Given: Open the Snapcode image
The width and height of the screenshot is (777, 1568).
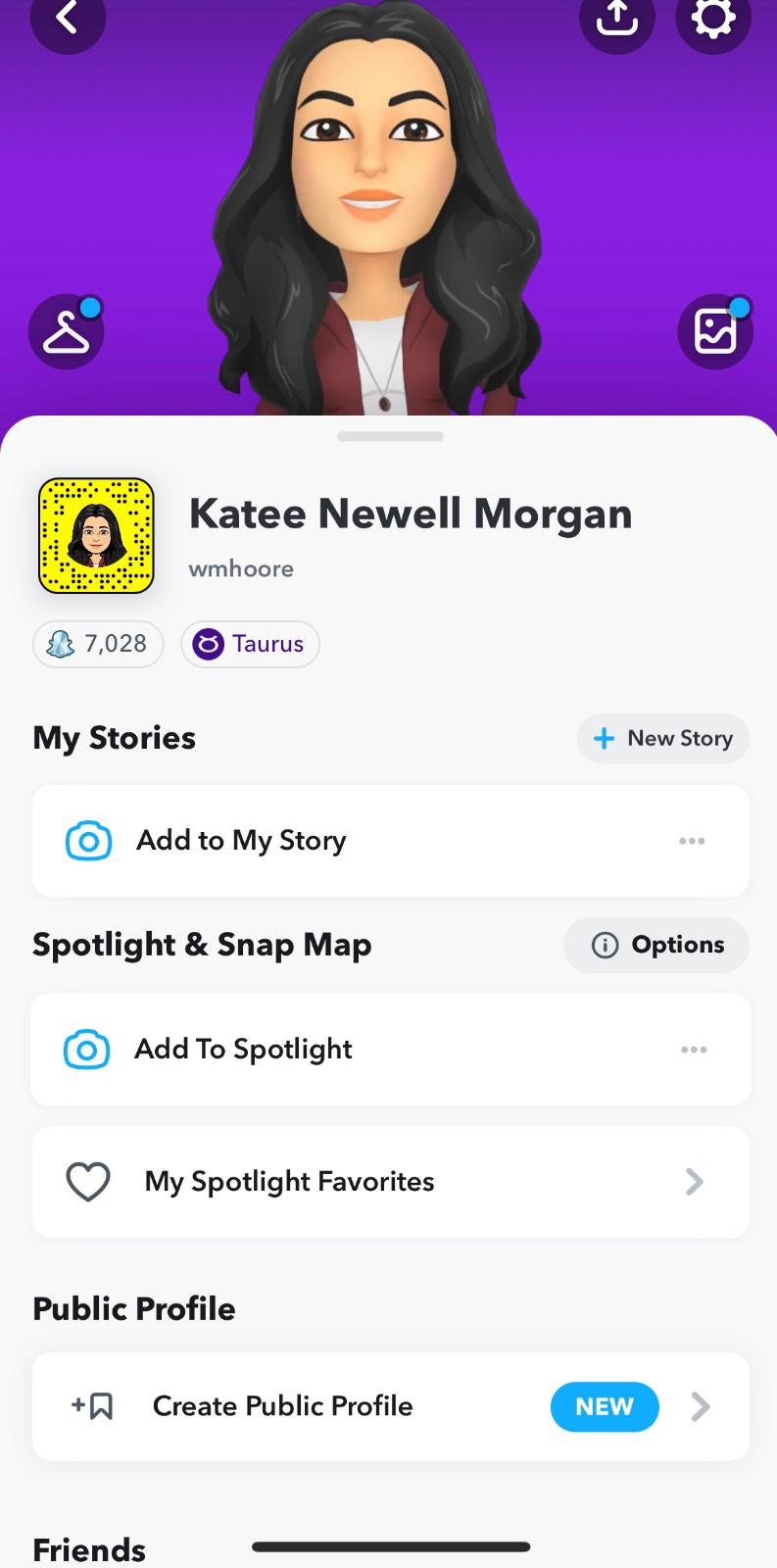Looking at the screenshot, I should click(x=96, y=536).
